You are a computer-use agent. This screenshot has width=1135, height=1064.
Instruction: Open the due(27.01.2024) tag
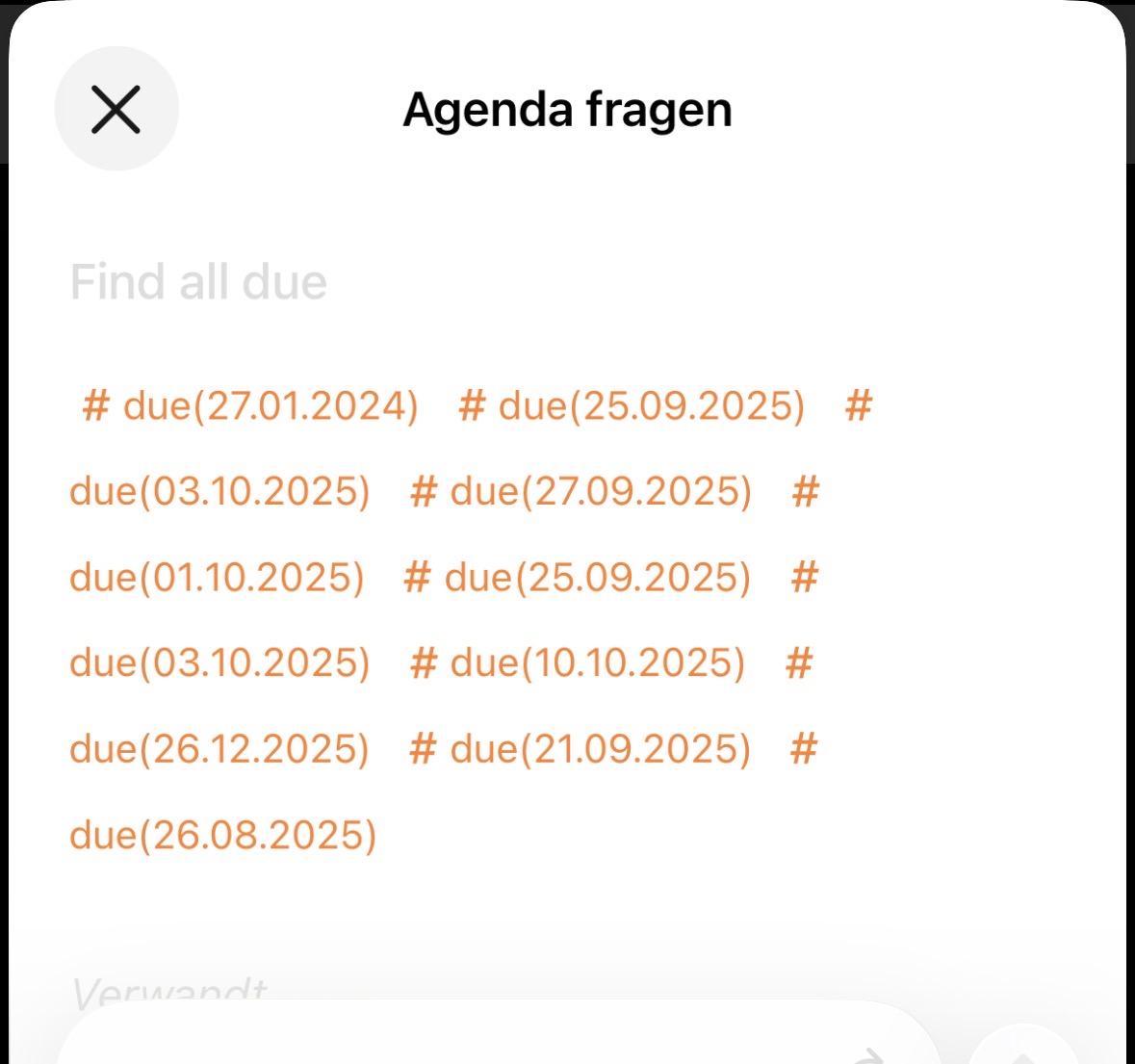[250, 406]
